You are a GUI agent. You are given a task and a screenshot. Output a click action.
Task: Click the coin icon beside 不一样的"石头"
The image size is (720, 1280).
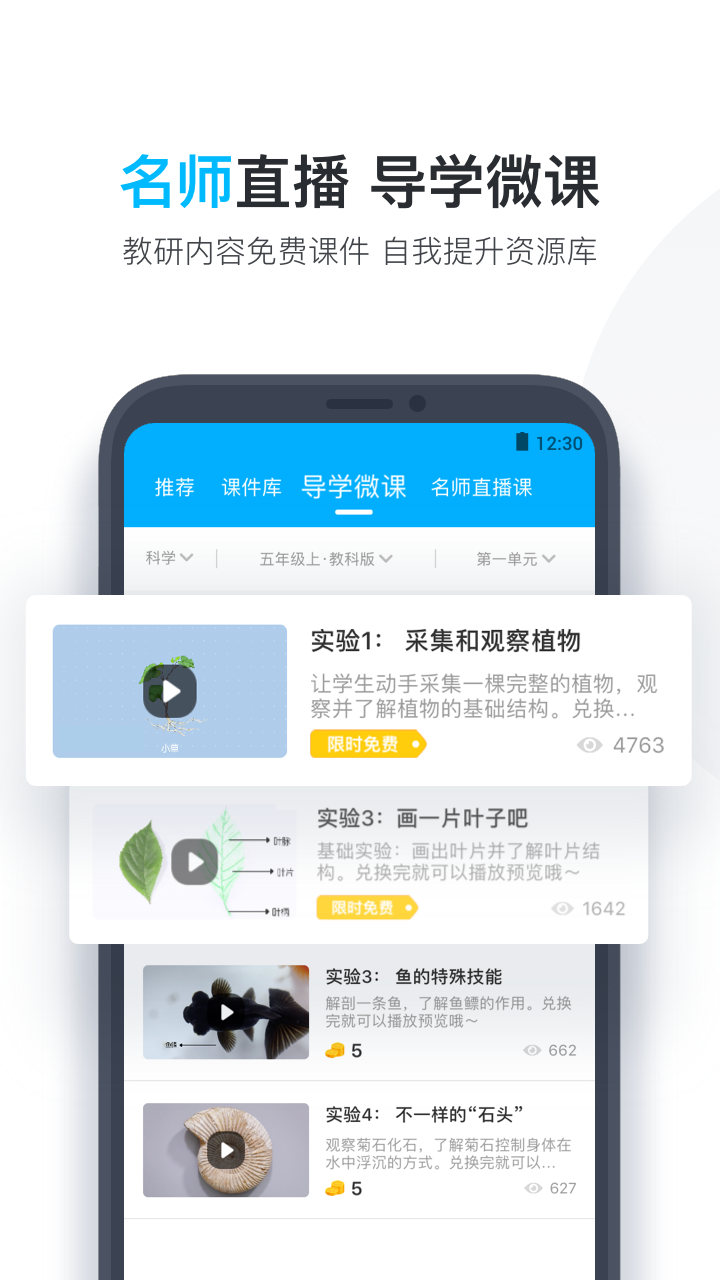tap(333, 1188)
